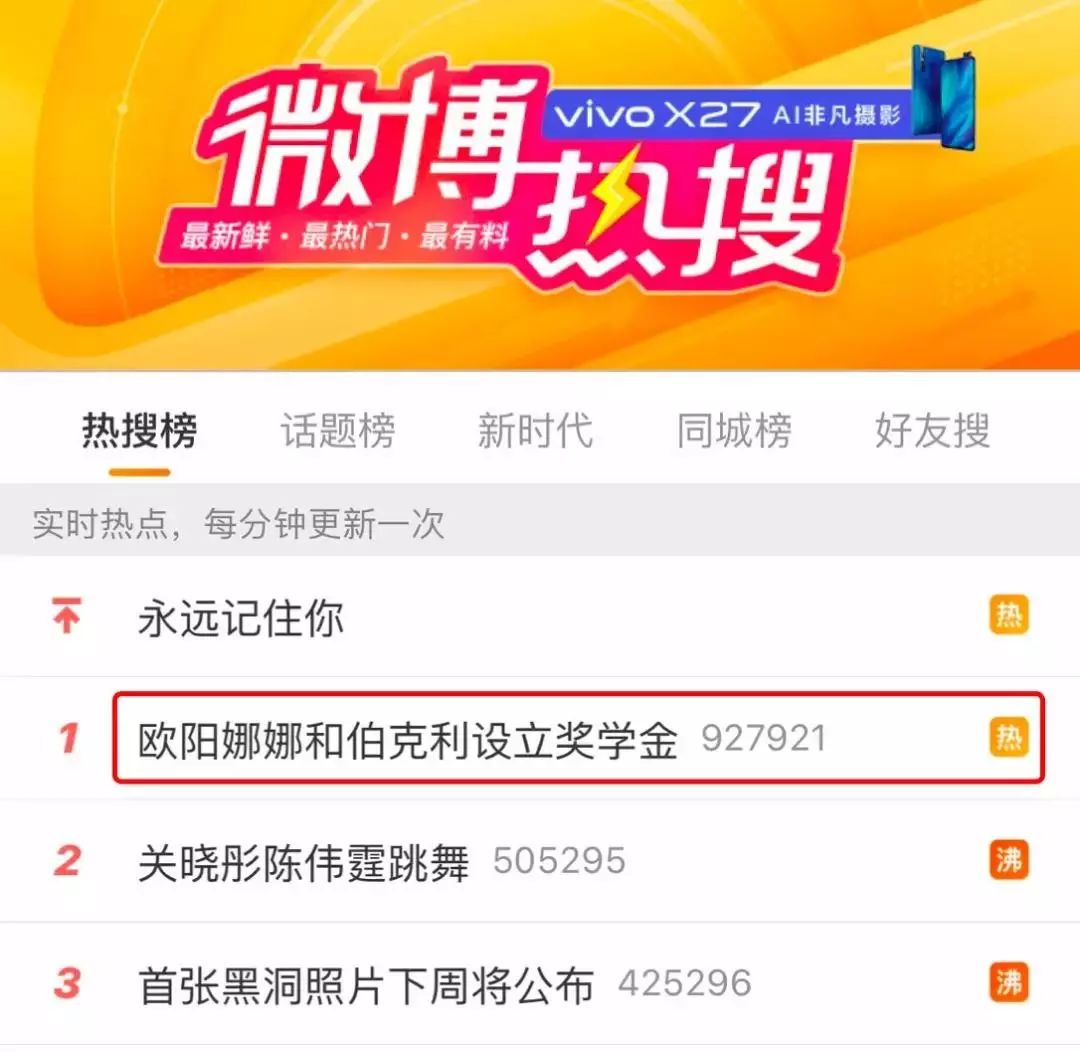The image size is (1080, 1052).
Task: Select the 新时代 tab
Action: pyautogui.click(x=535, y=432)
